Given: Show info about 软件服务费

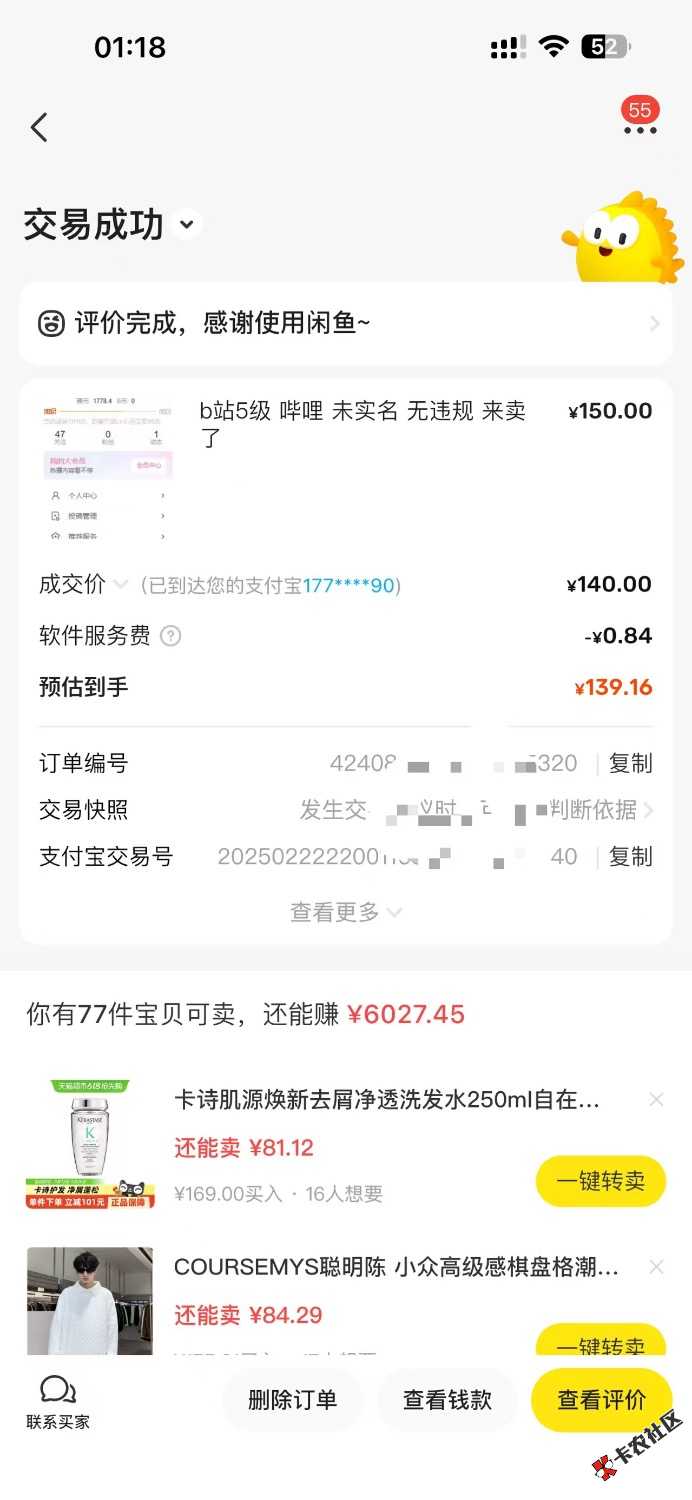Looking at the screenshot, I should click(x=171, y=636).
